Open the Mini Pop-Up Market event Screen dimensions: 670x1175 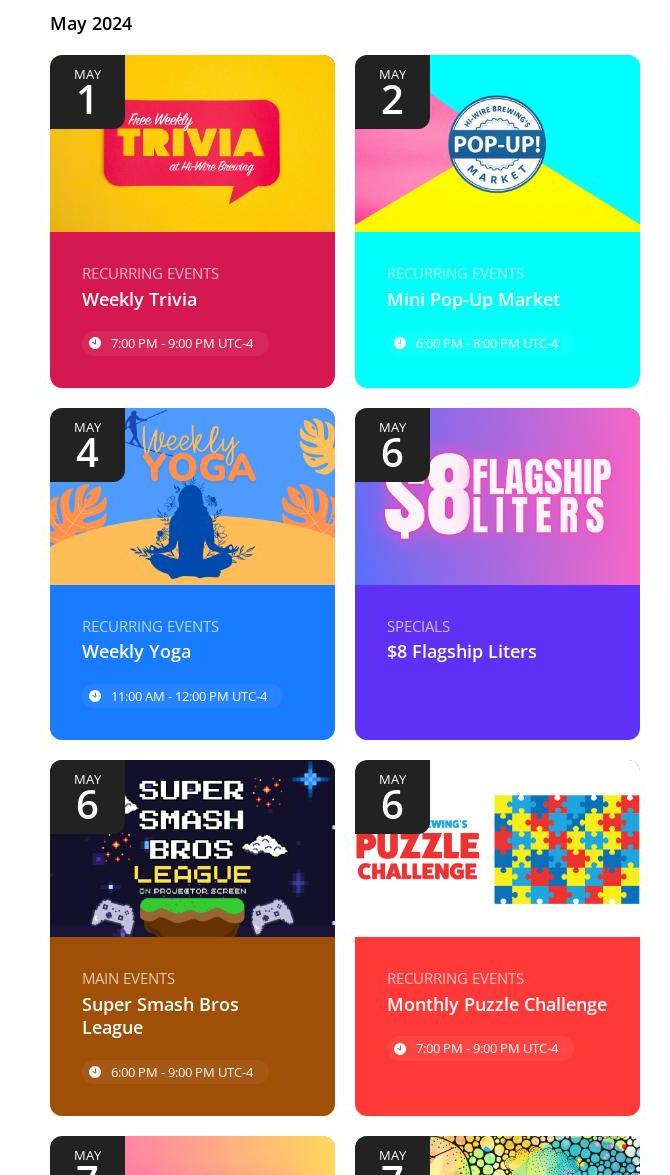tap(473, 299)
